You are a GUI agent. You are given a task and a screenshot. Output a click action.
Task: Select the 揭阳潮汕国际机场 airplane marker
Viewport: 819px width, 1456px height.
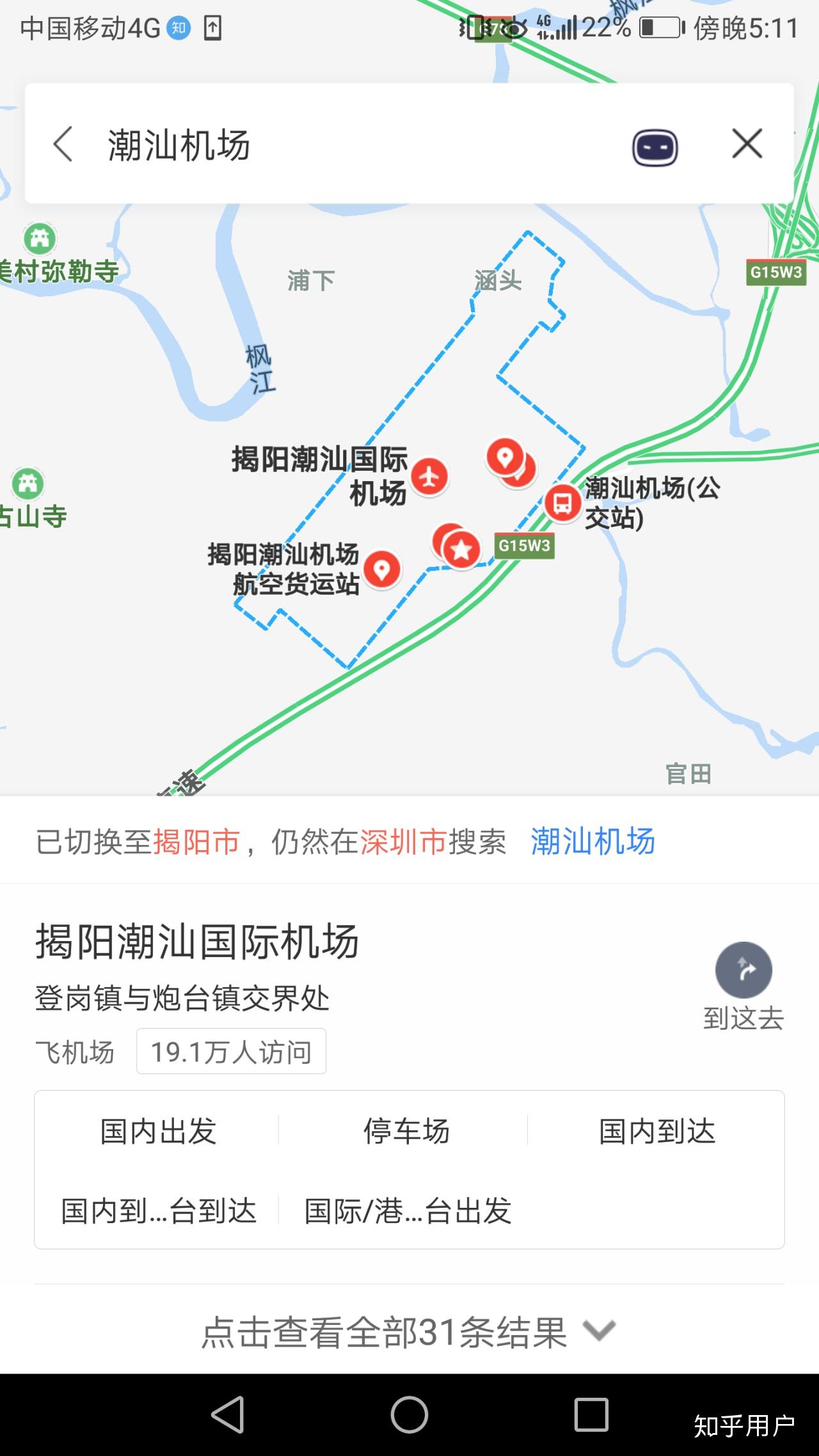pyautogui.click(x=429, y=477)
